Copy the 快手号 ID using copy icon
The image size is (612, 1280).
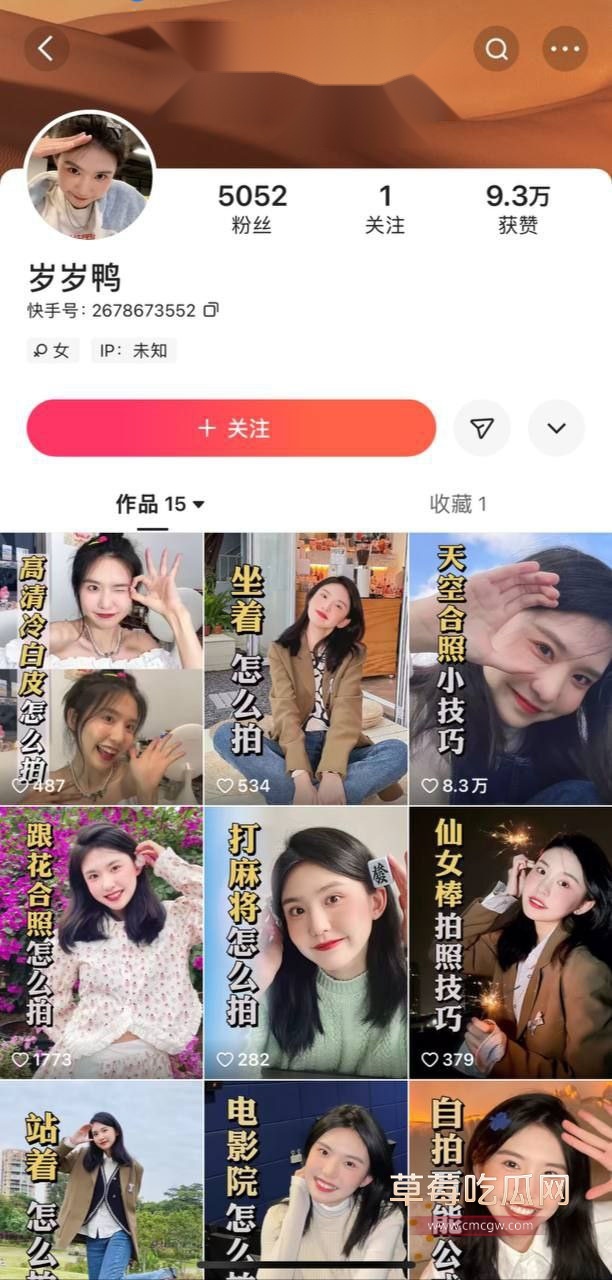tap(211, 310)
